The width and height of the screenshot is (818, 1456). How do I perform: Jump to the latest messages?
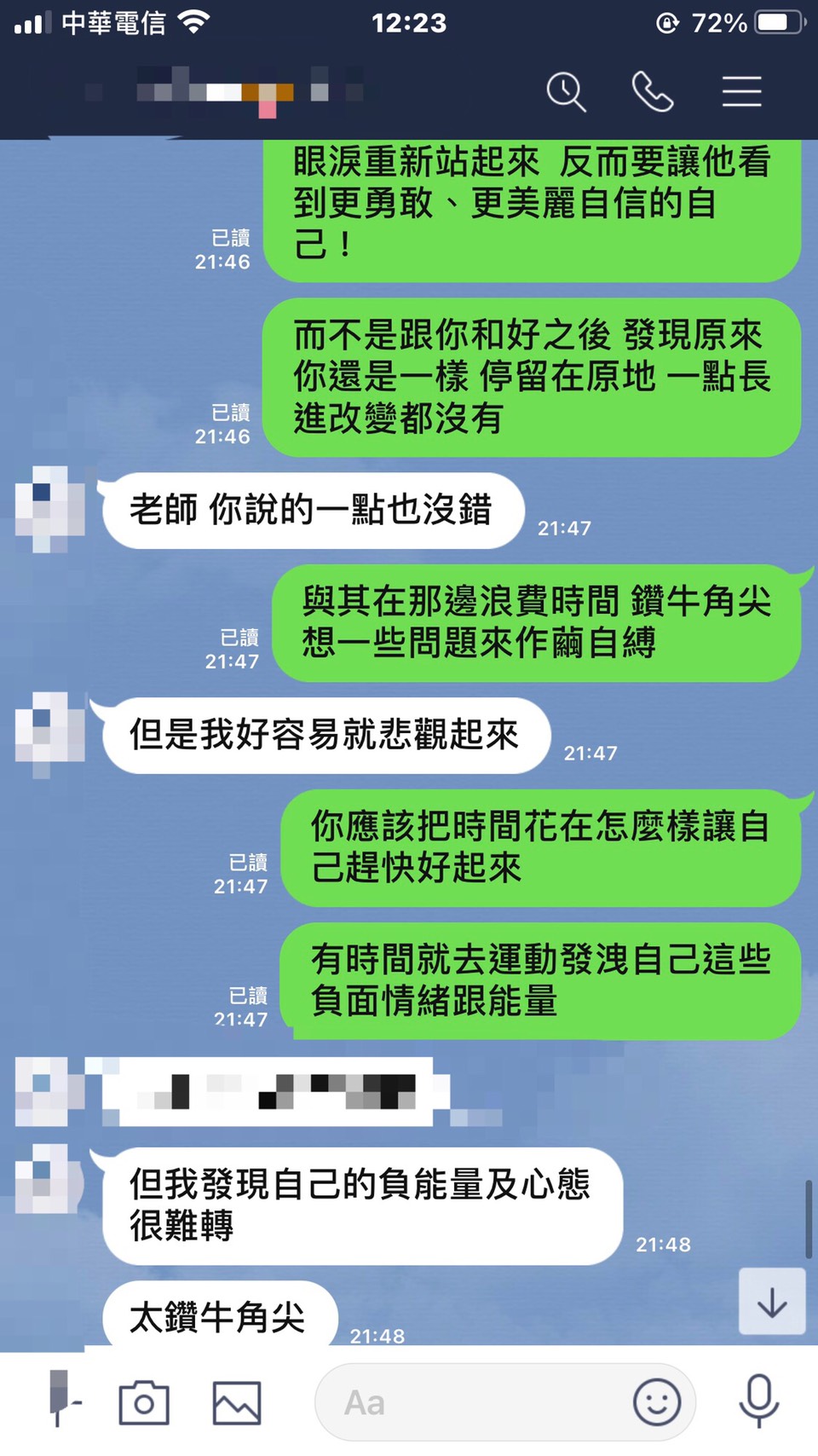(771, 1302)
